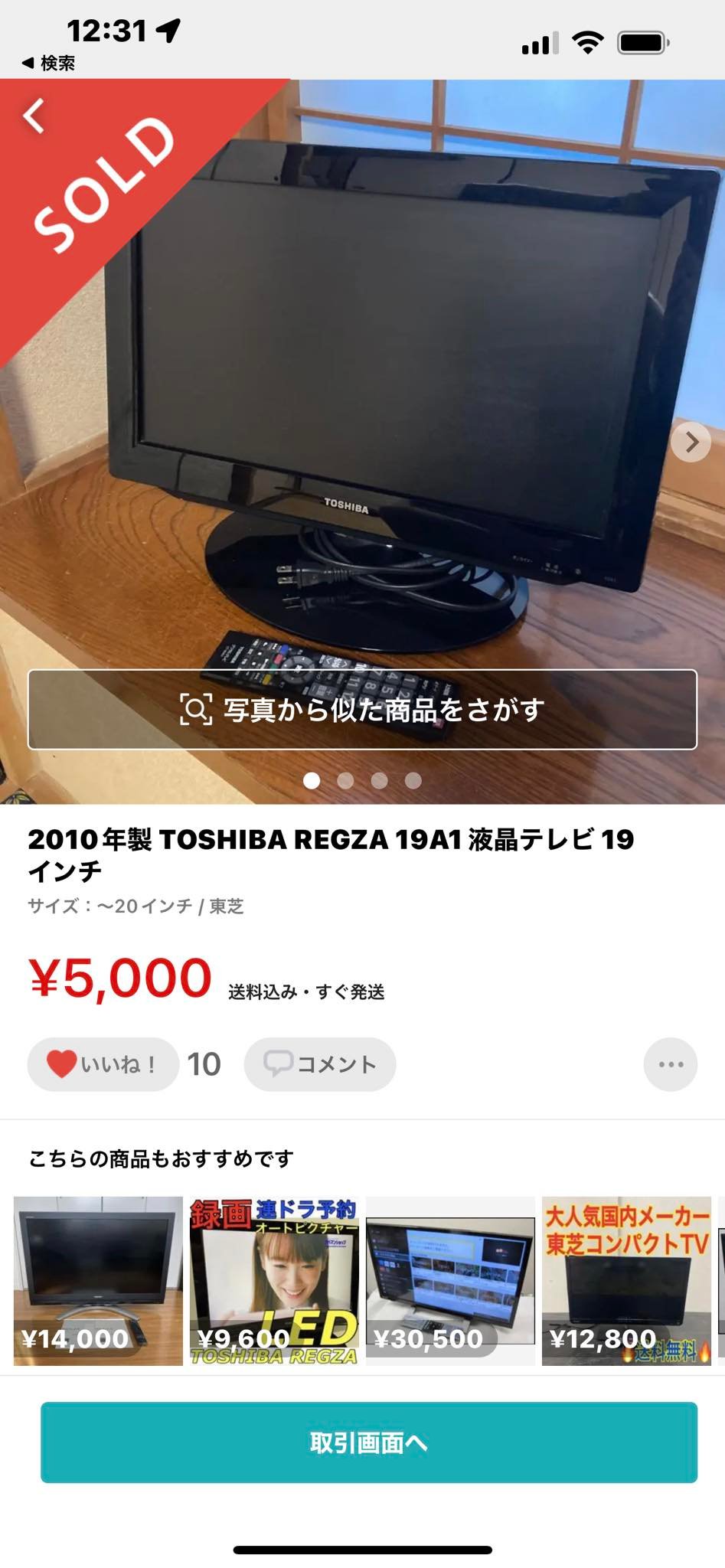
Task: Open the コメント section
Action: click(320, 1064)
